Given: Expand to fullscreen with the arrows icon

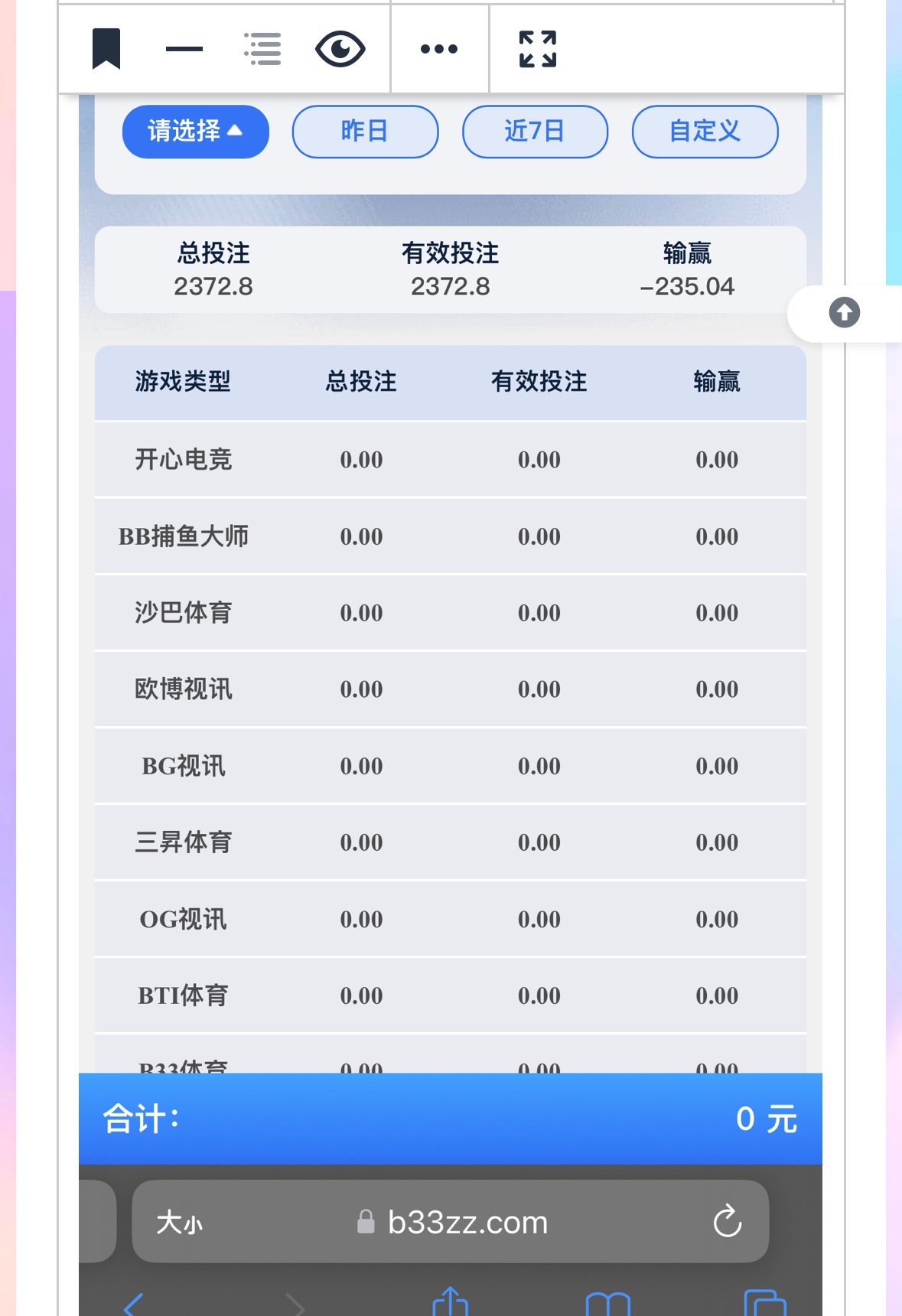Looking at the screenshot, I should point(538,49).
